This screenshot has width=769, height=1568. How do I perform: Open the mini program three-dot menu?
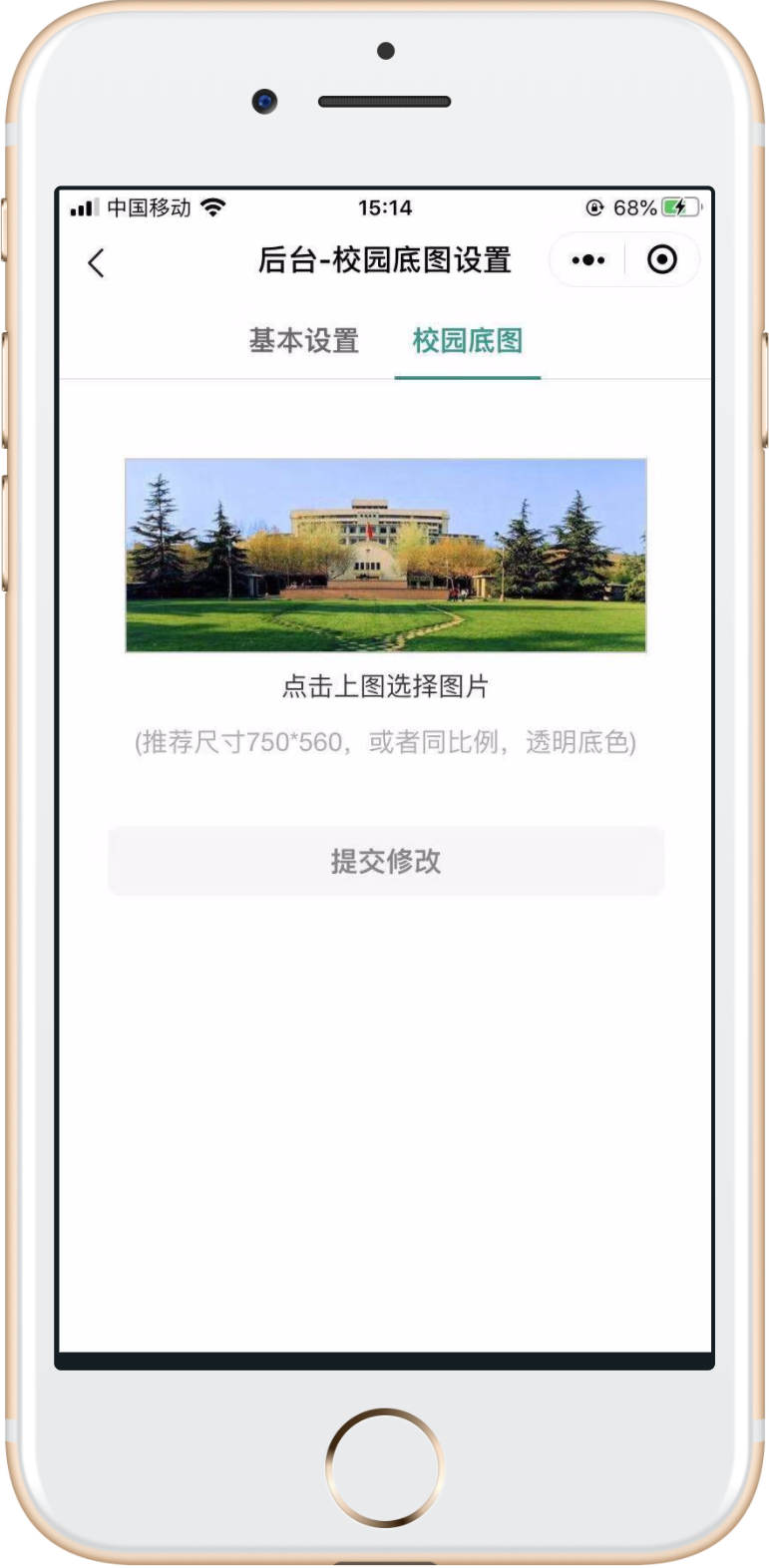(587, 260)
